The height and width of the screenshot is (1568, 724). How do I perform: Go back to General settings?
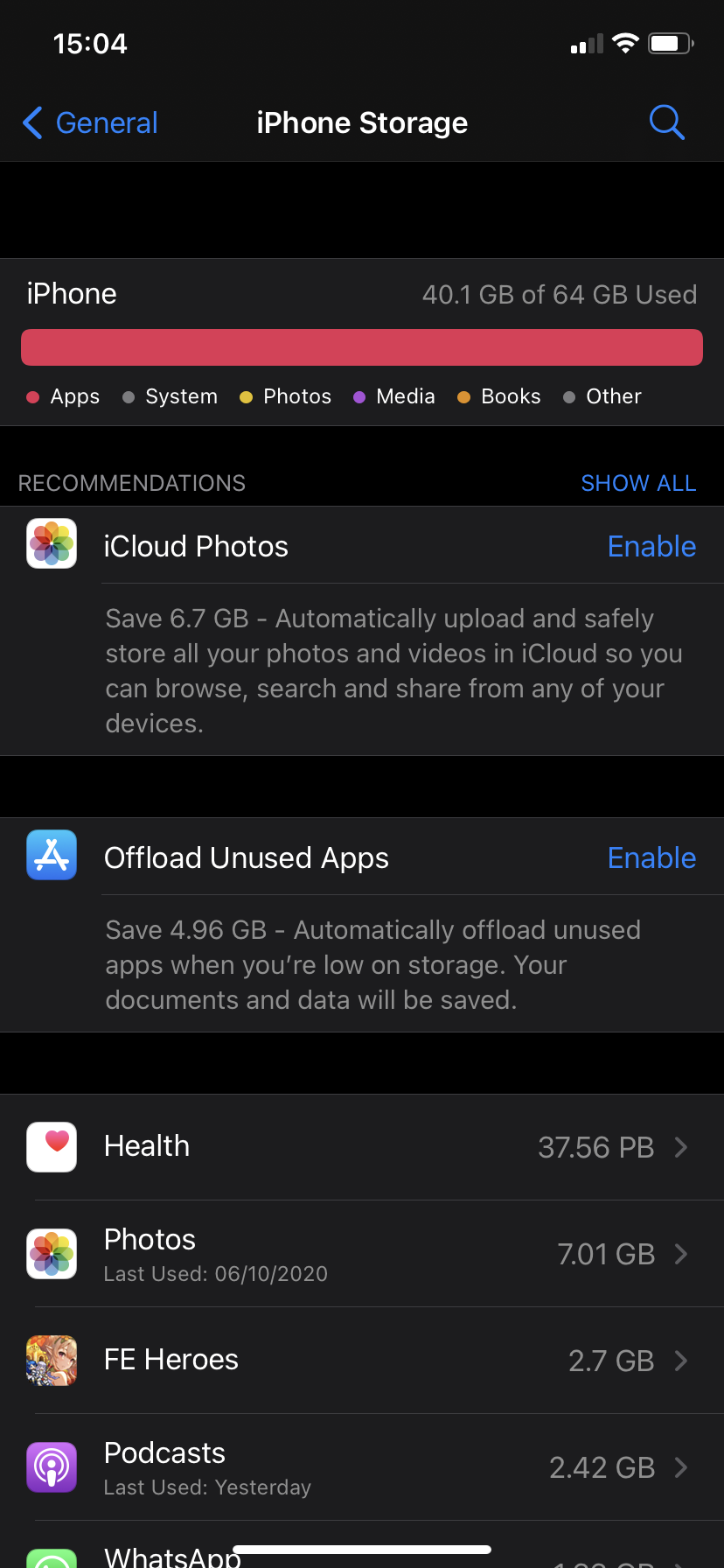[x=91, y=123]
